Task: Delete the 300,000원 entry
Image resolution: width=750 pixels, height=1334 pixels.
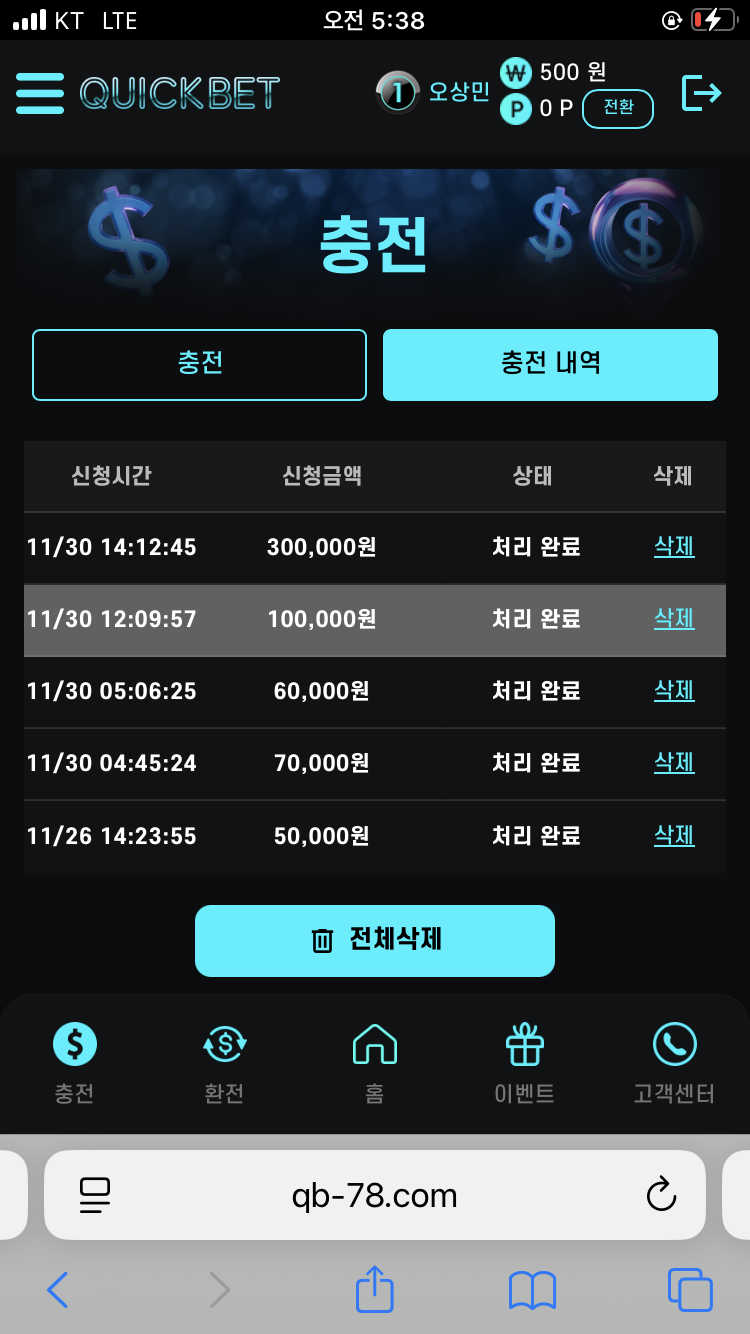Action: [674, 547]
